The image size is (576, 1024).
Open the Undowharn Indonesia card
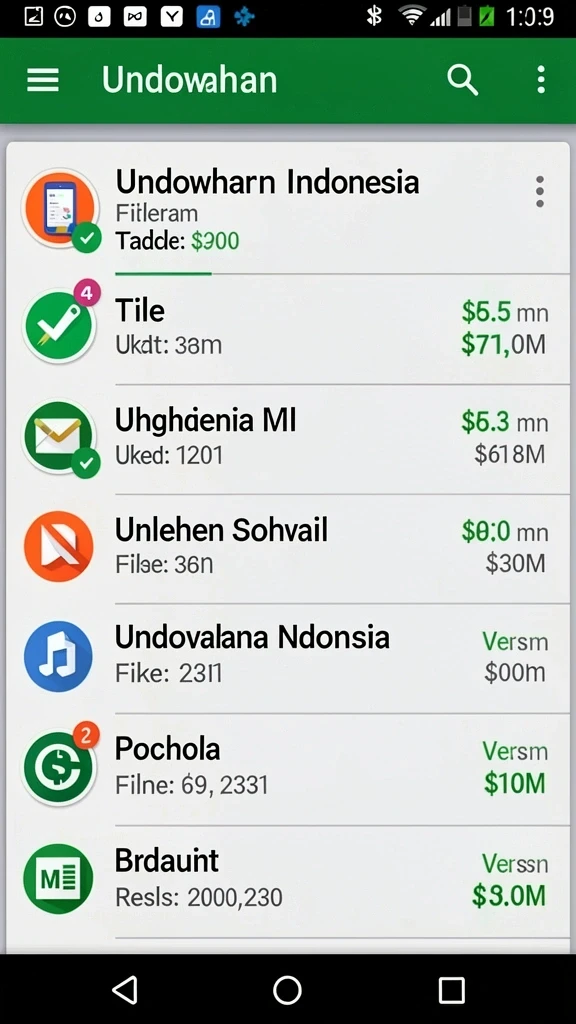point(288,209)
